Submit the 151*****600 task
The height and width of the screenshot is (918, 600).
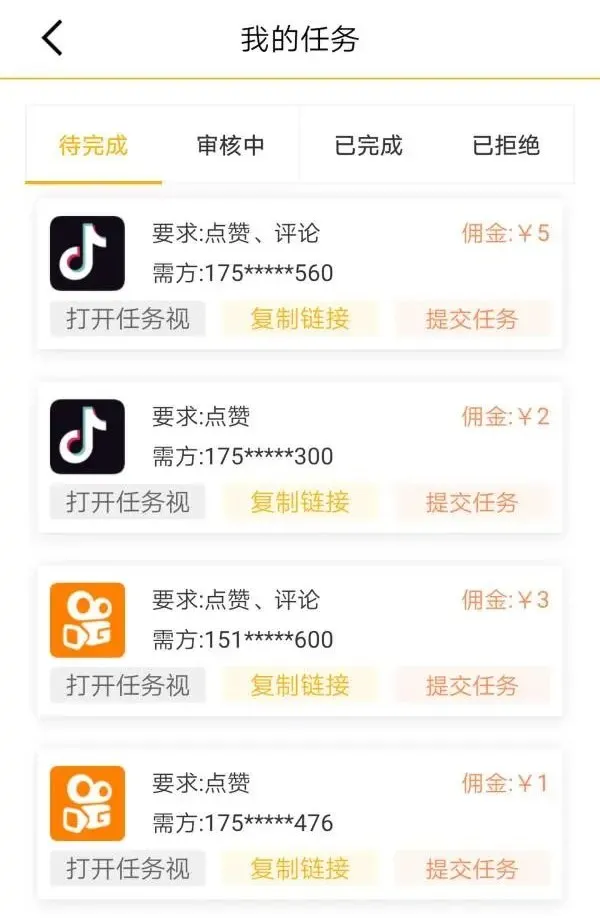pyautogui.click(x=472, y=685)
